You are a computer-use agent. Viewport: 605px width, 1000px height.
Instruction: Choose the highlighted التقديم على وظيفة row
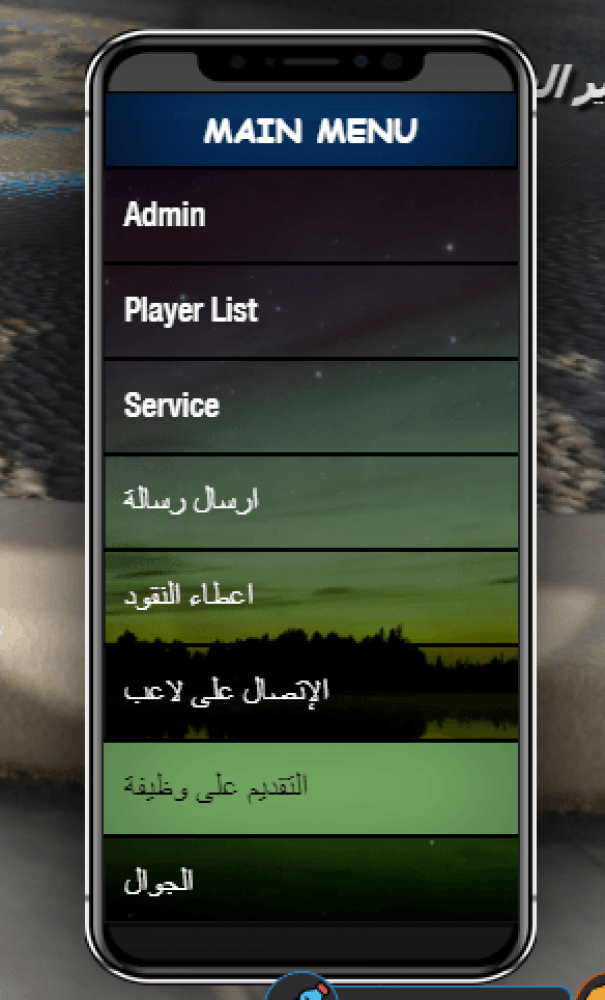coord(310,787)
